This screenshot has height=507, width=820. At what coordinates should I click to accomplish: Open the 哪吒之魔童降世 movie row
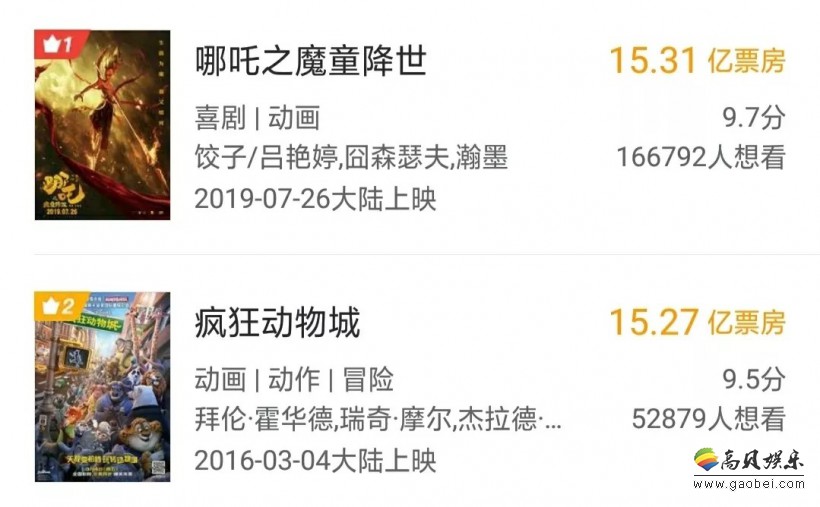[x=311, y=62]
